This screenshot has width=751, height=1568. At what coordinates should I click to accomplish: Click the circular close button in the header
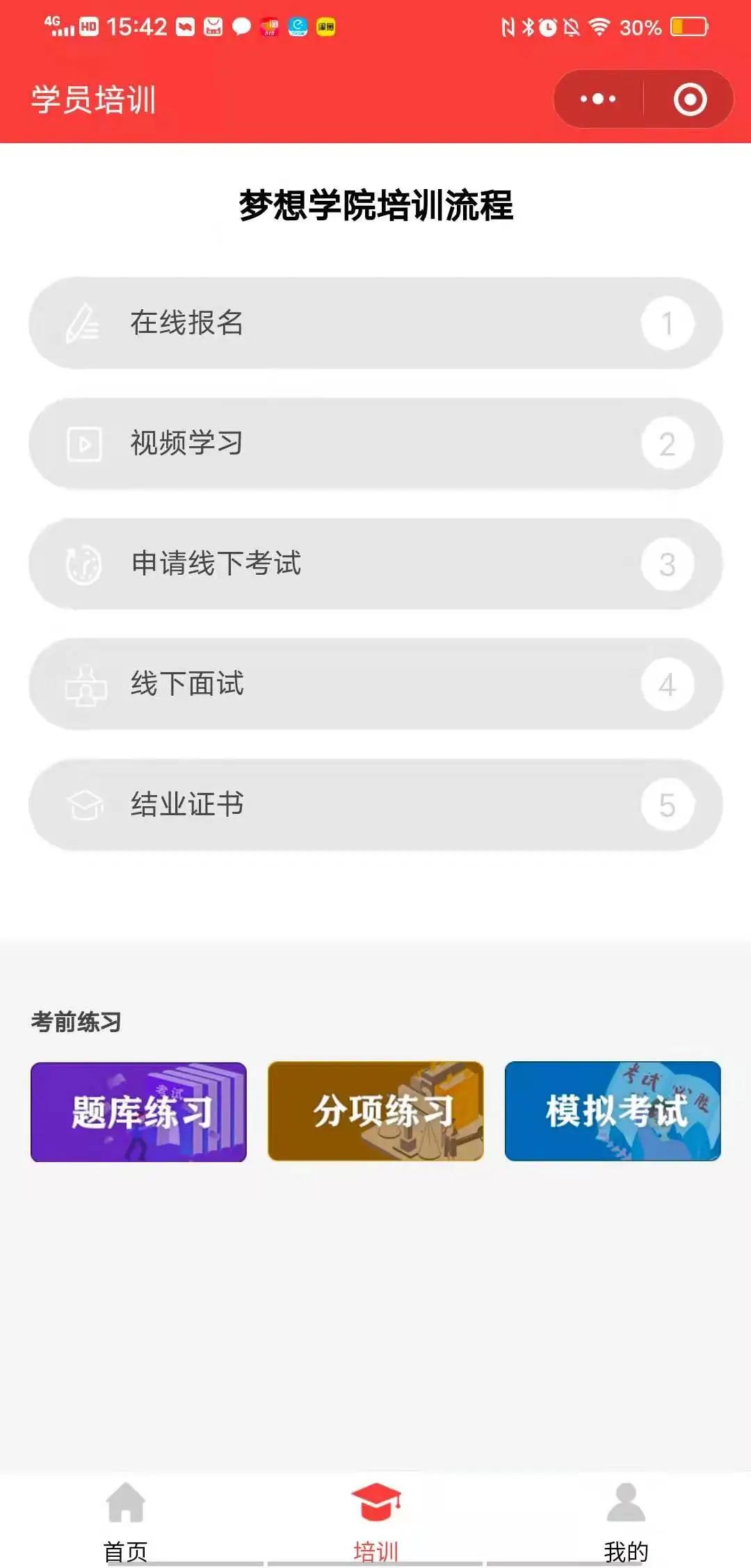point(687,98)
